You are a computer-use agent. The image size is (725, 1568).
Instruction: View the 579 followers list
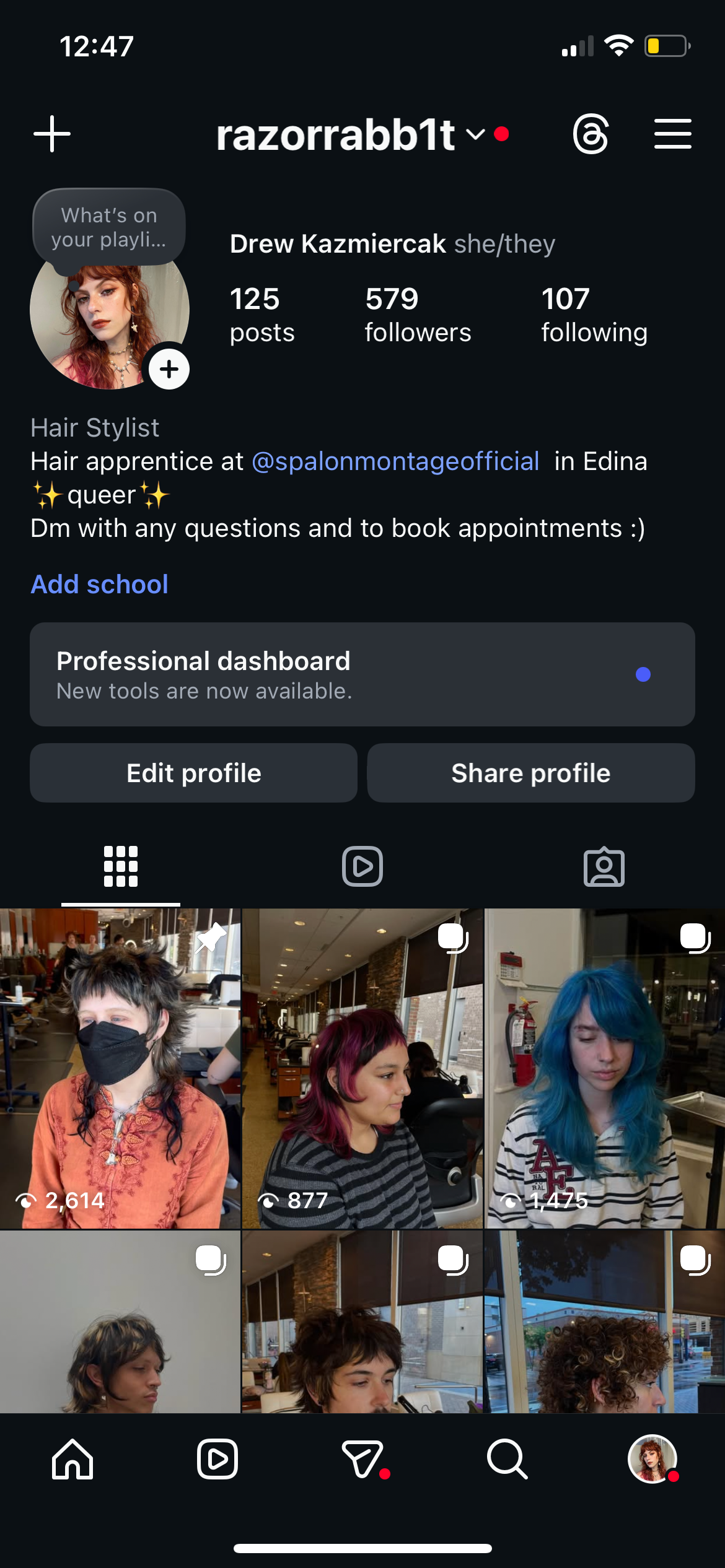click(x=417, y=315)
